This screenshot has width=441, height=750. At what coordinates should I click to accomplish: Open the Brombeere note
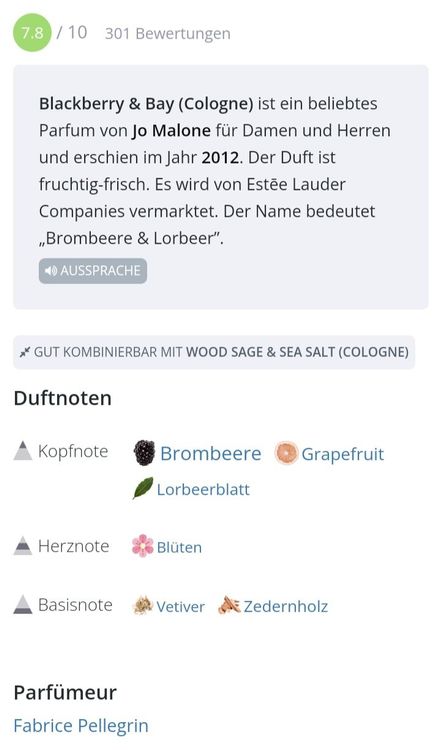pos(198,453)
